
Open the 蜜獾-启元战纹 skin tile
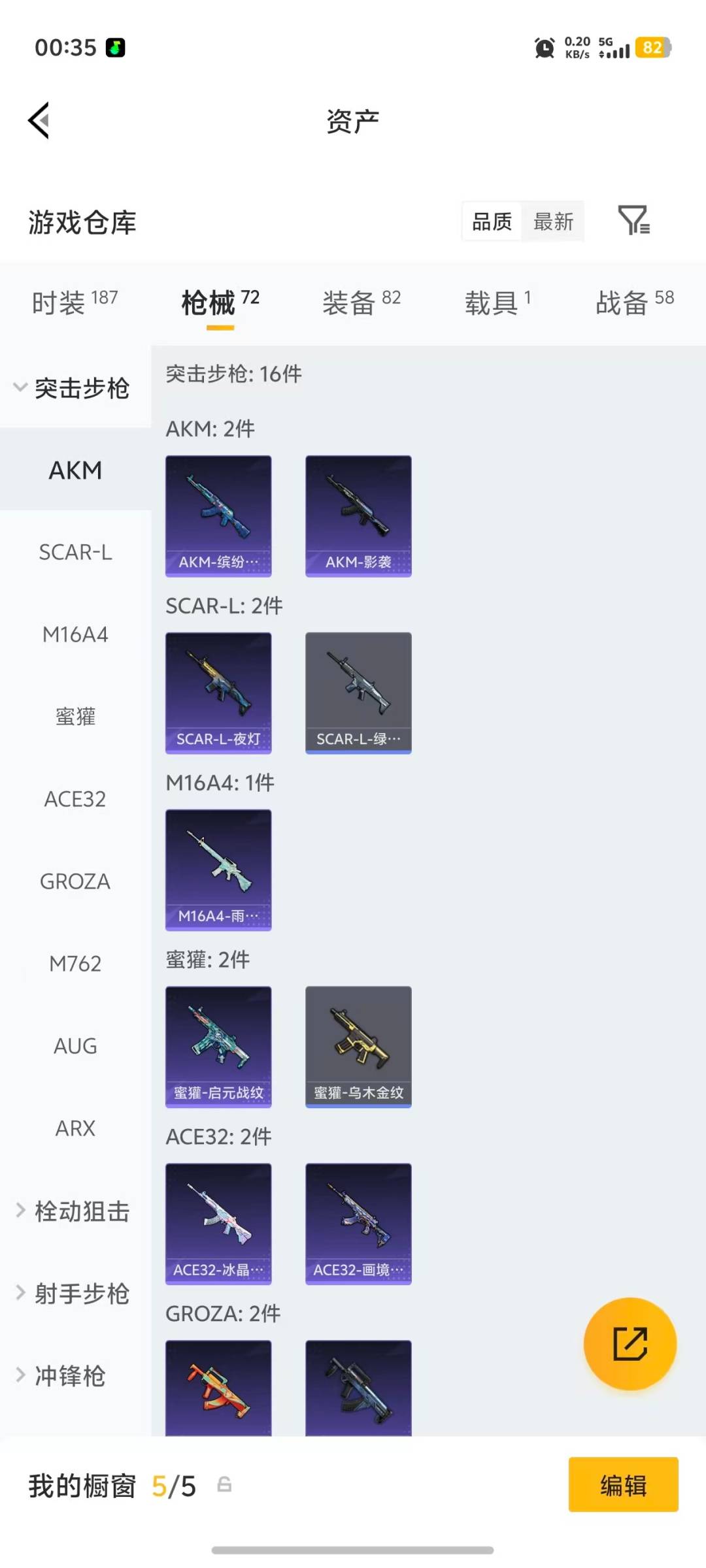coord(218,1047)
